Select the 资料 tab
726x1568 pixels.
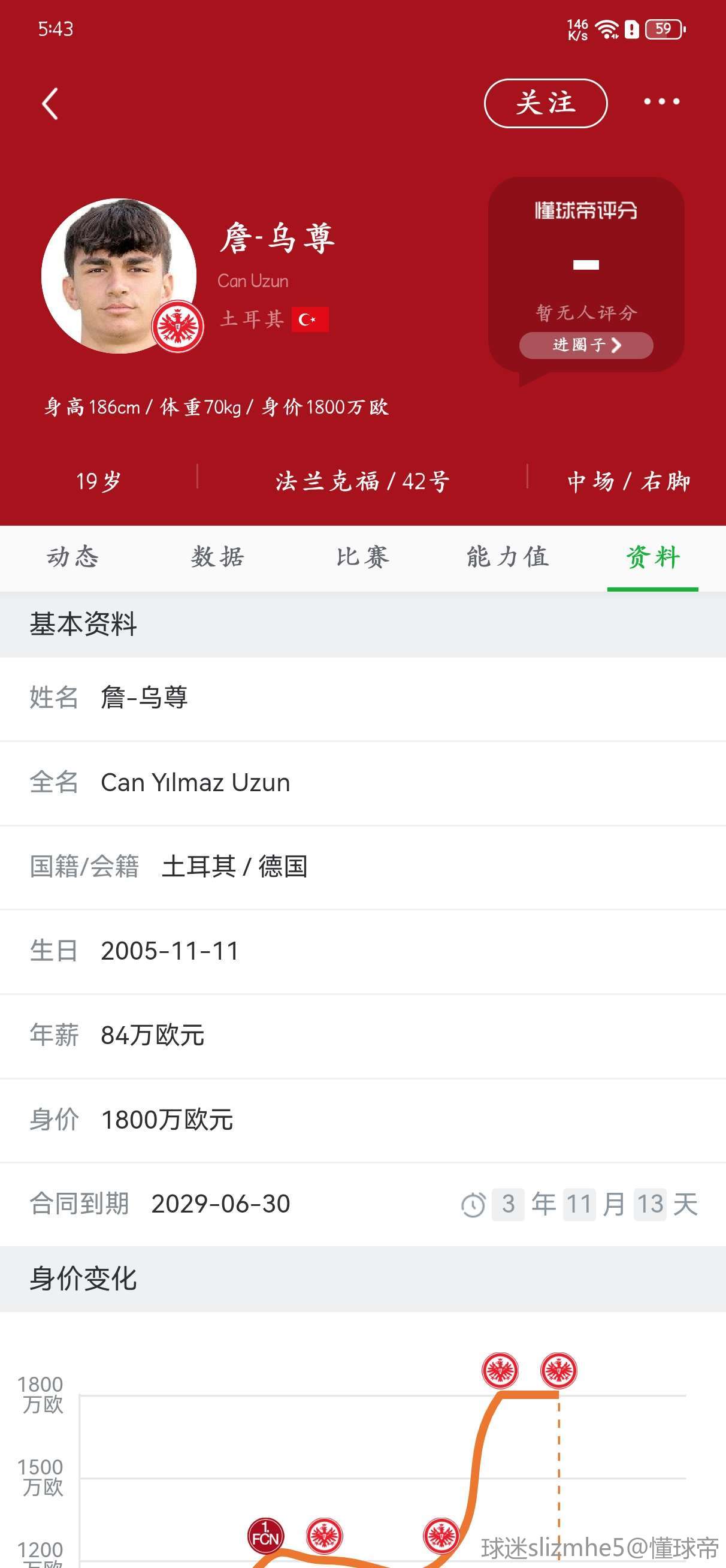(x=652, y=557)
